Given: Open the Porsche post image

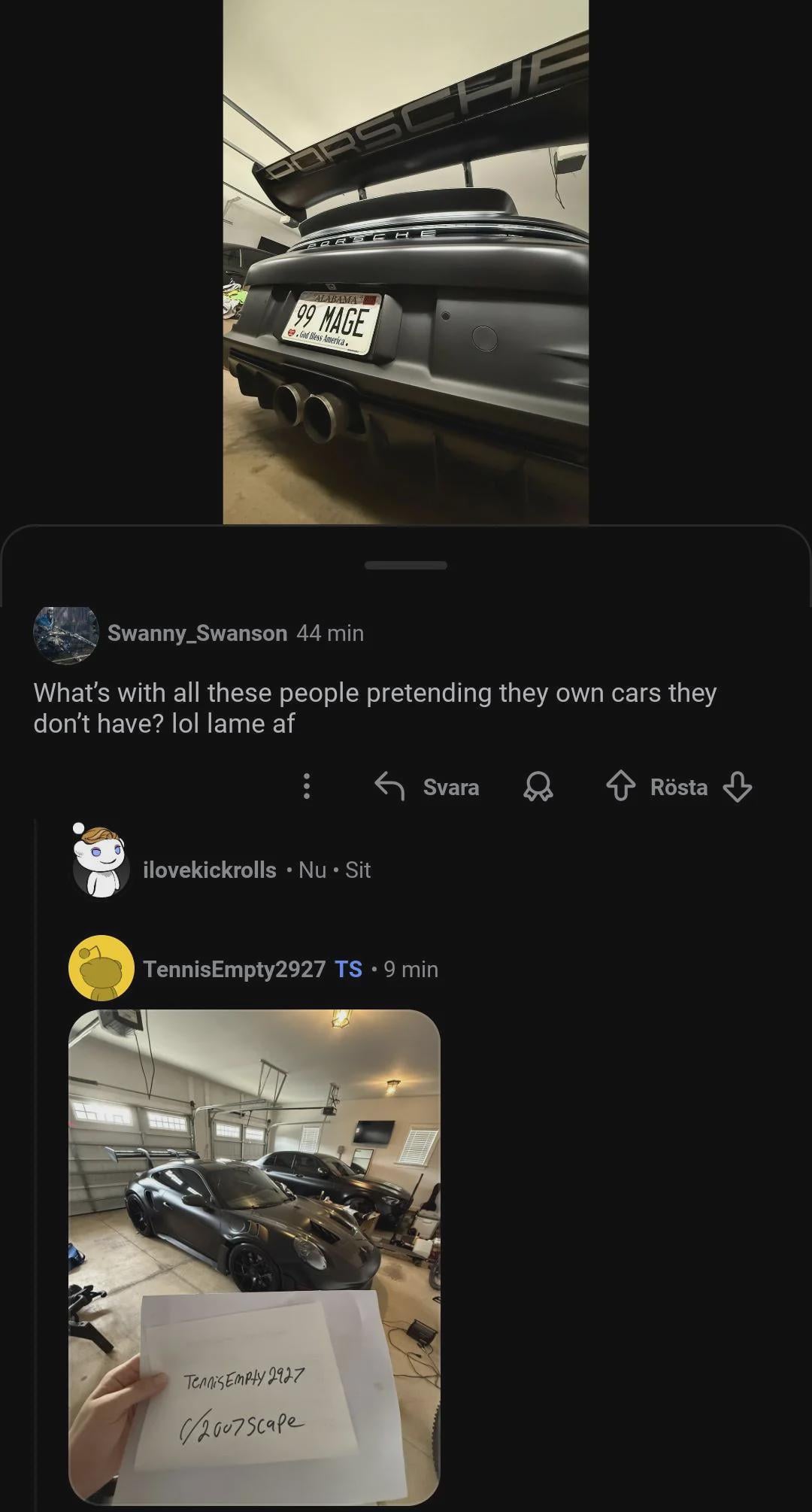Looking at the screenshot, I should pyautogui.click(x=405, y=261).
